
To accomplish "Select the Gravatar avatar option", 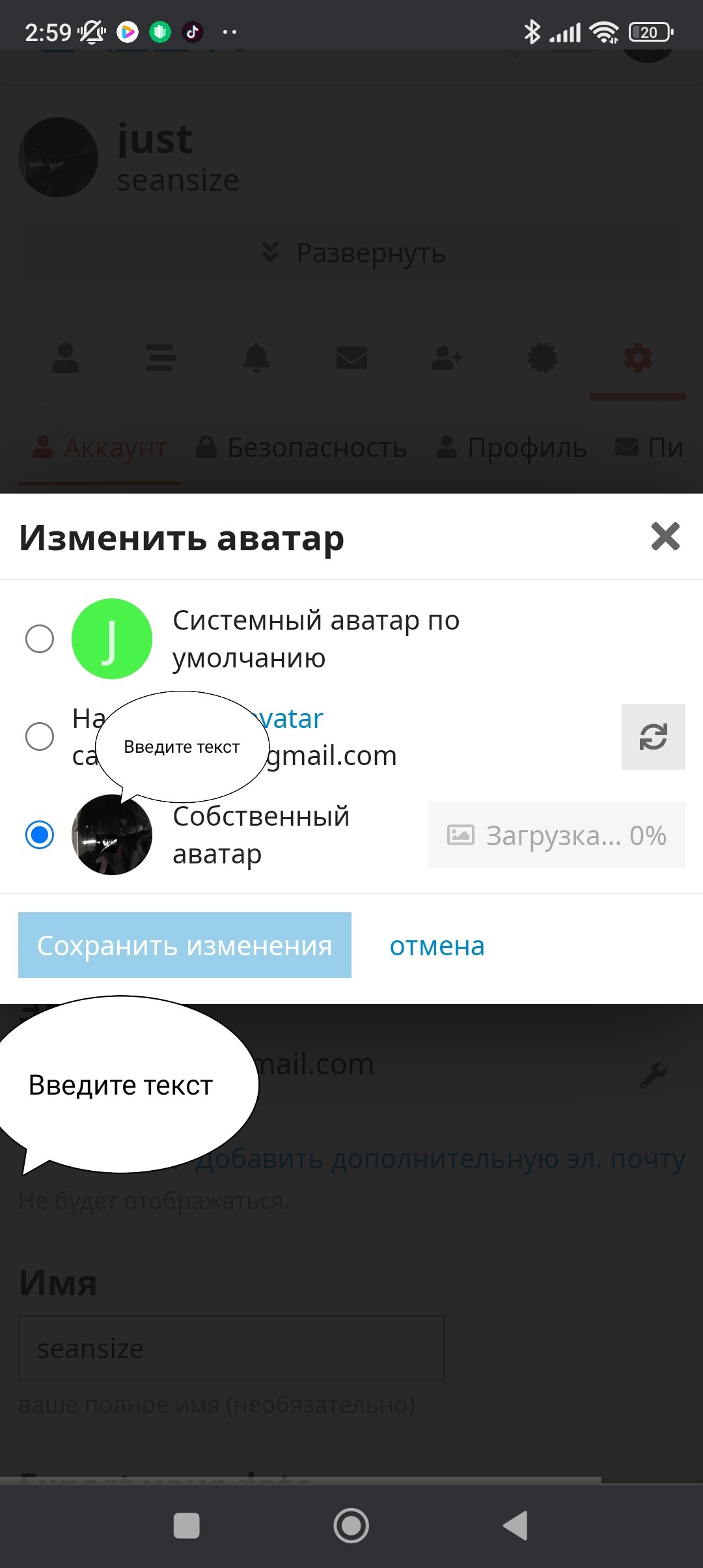I will 40,736.
